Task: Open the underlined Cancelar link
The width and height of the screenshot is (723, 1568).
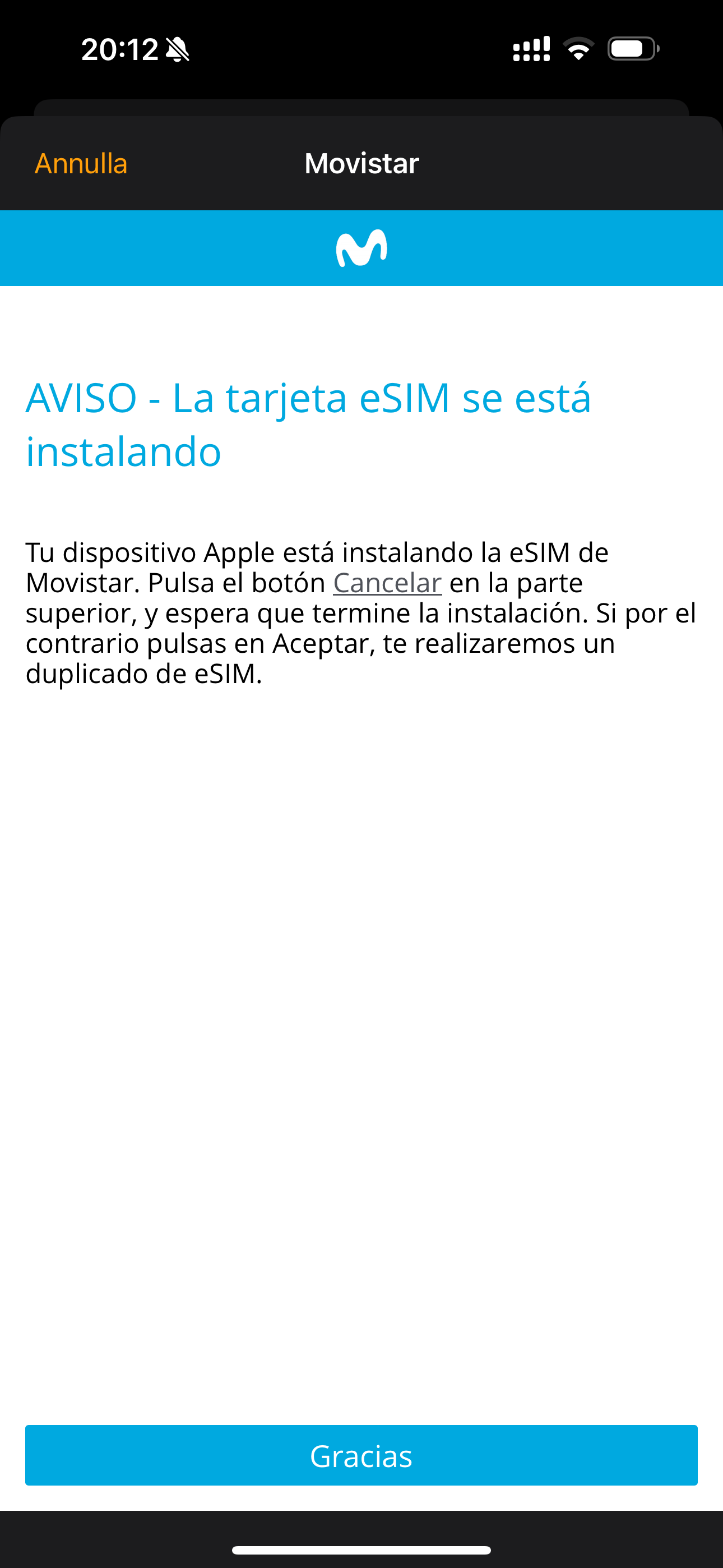Action: tap(387, 583)
